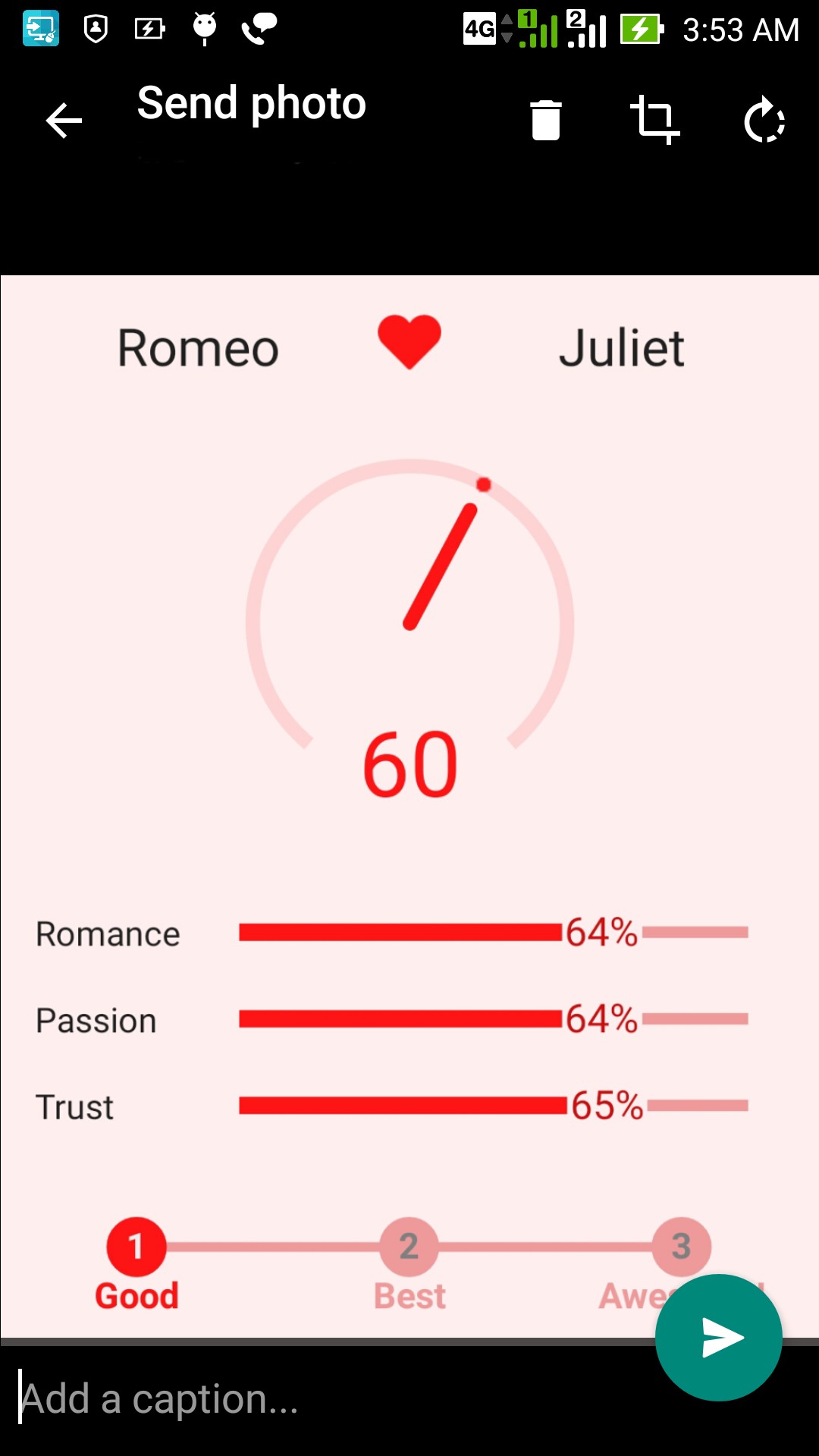The image size is (819, 1456).
Task: Rotate the photo
Action: click(764, 120)
